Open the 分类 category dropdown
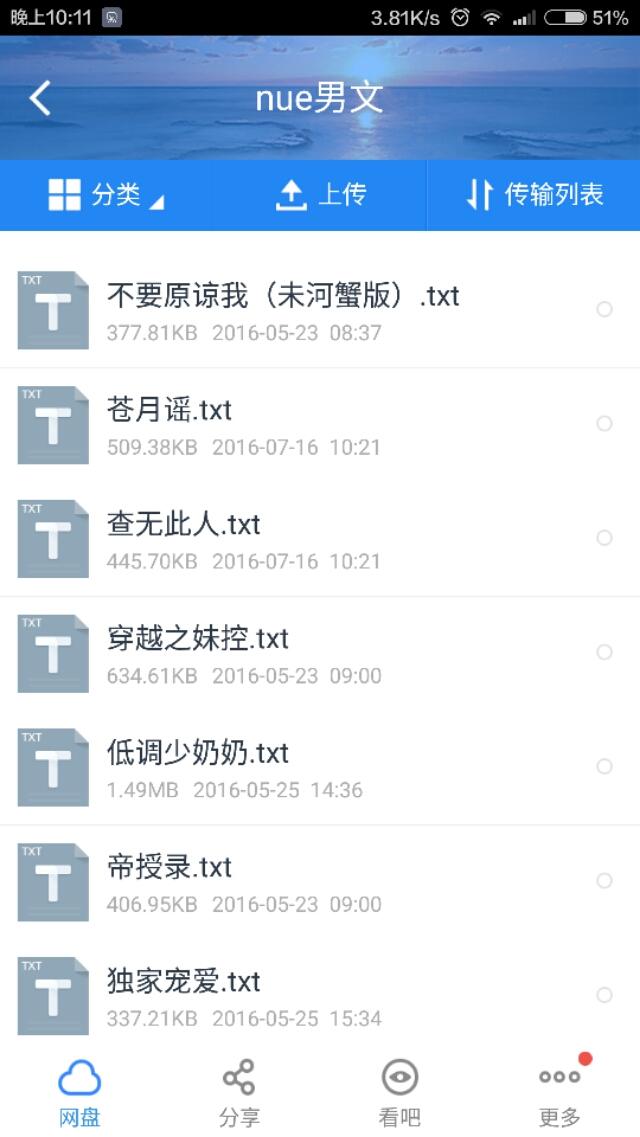 tap(106, 195)
